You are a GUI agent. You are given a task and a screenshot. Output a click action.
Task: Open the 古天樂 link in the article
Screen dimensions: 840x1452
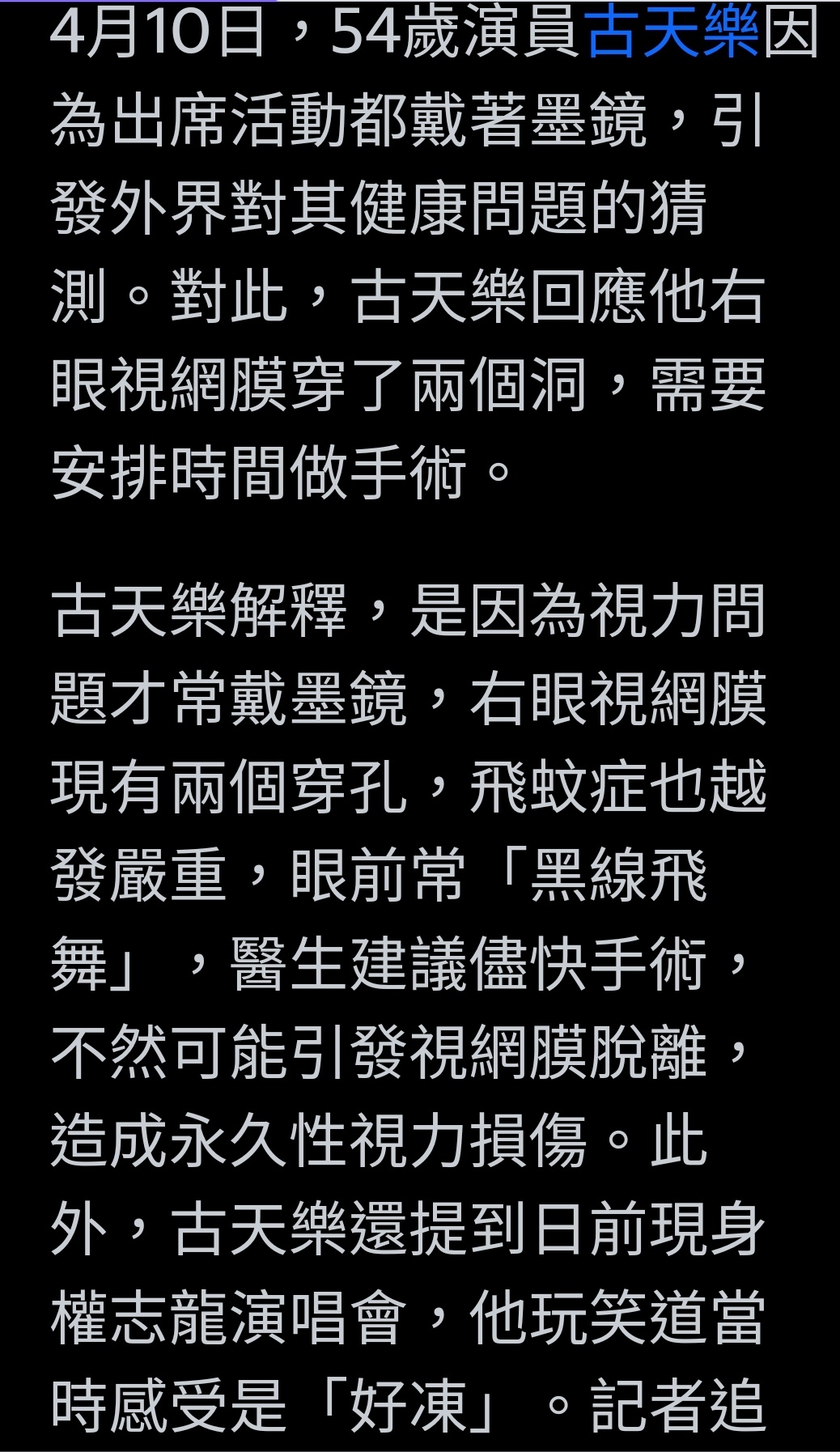pyautogui.click(x=672, y=33)
